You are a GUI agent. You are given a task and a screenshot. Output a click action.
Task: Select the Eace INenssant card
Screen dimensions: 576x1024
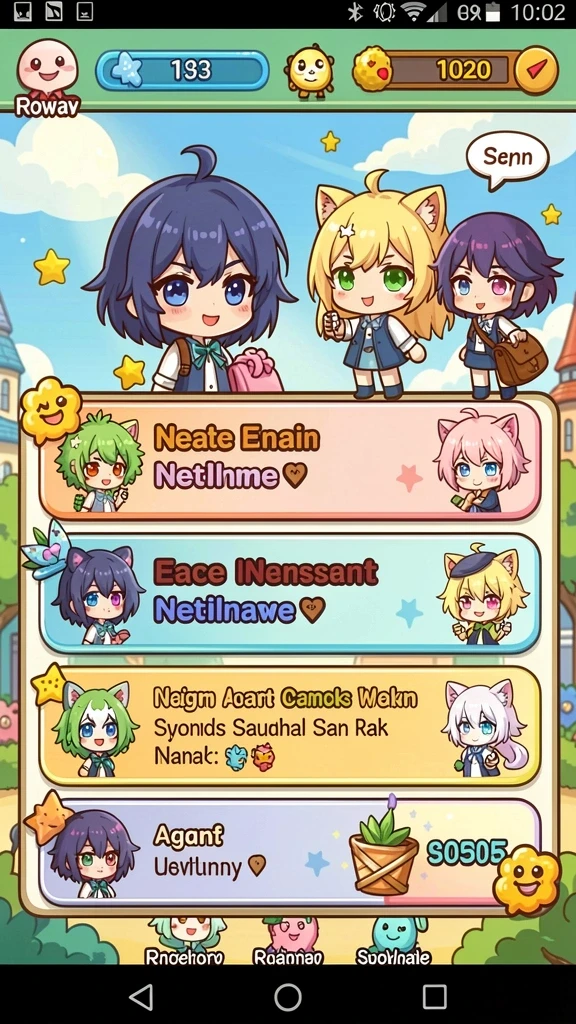[290, 594]
